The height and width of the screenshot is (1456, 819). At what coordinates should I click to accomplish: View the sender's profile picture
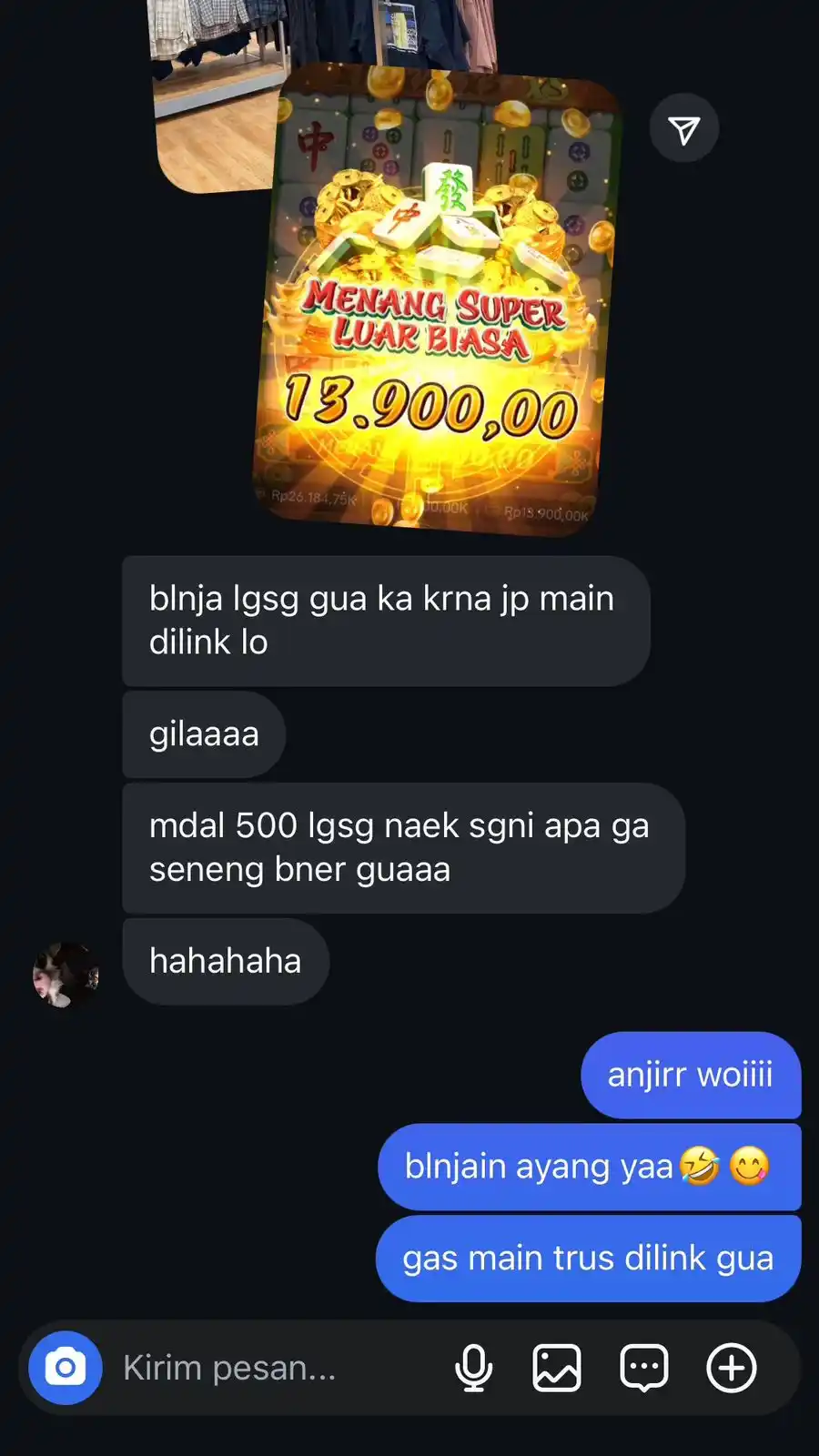pos(66,975)
